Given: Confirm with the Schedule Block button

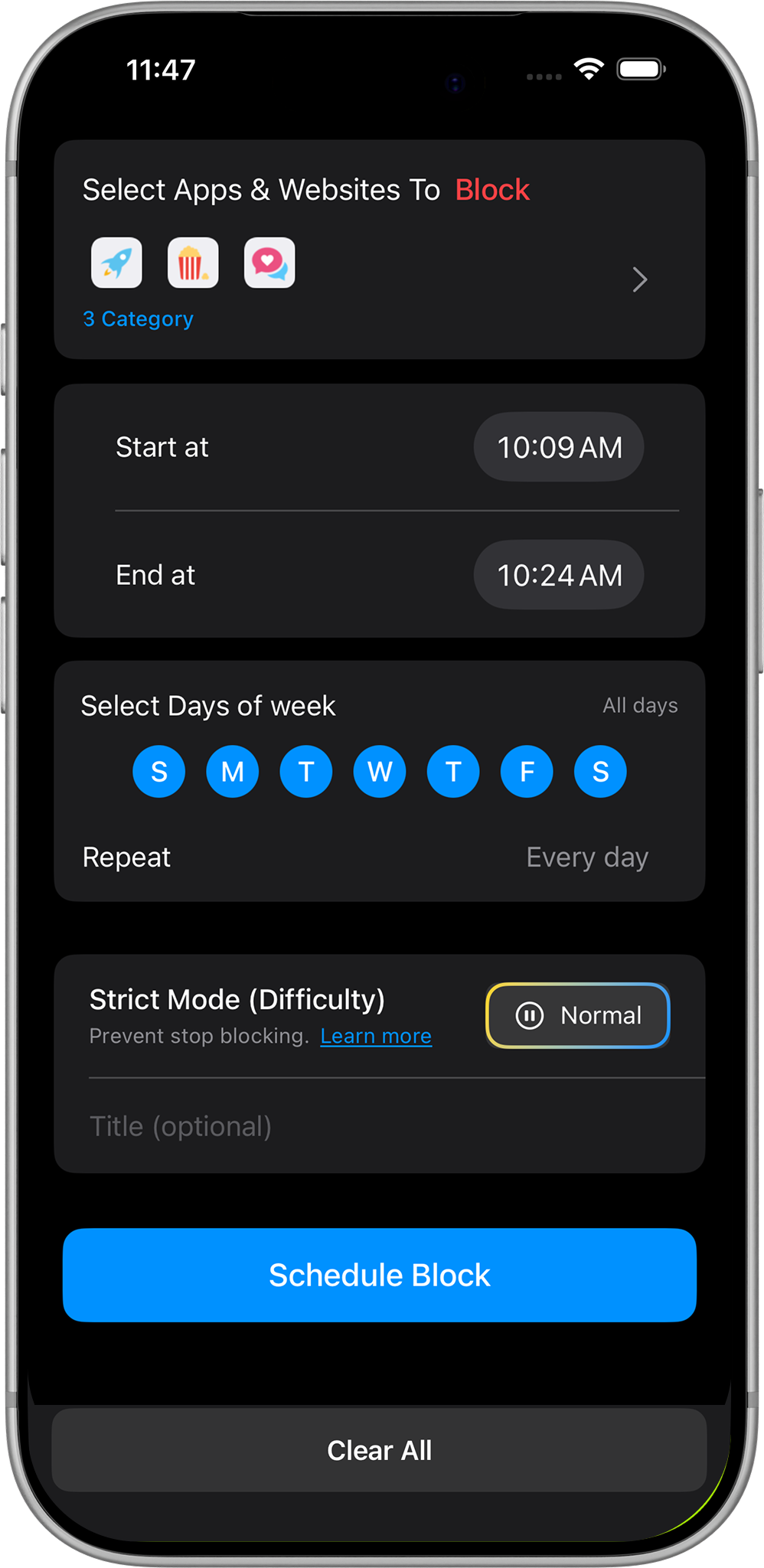Looking at the screenshot, I should click(380, 1275).
